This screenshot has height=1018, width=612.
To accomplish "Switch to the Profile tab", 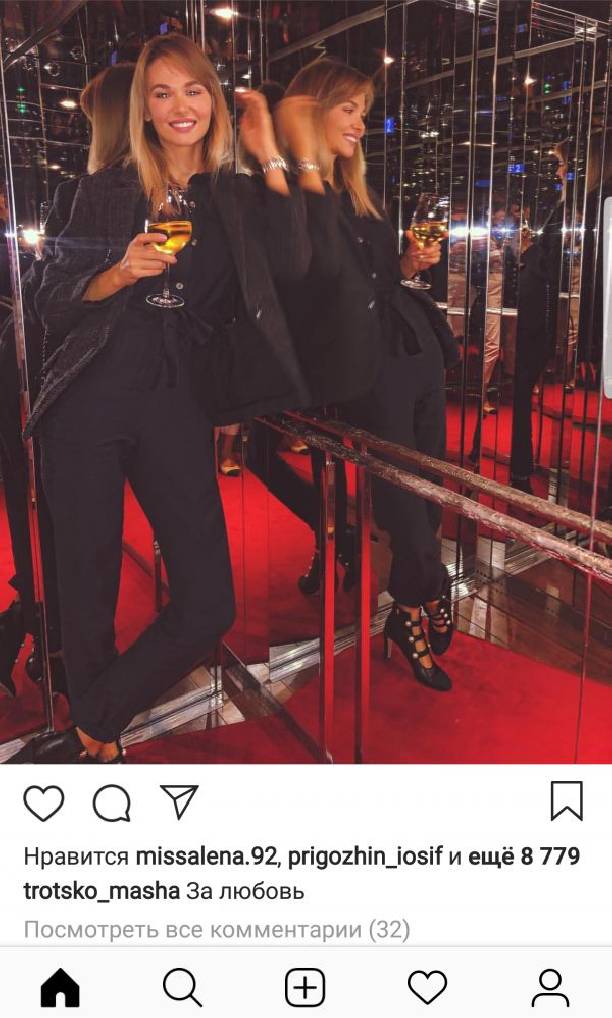I will tap(550, 988).
